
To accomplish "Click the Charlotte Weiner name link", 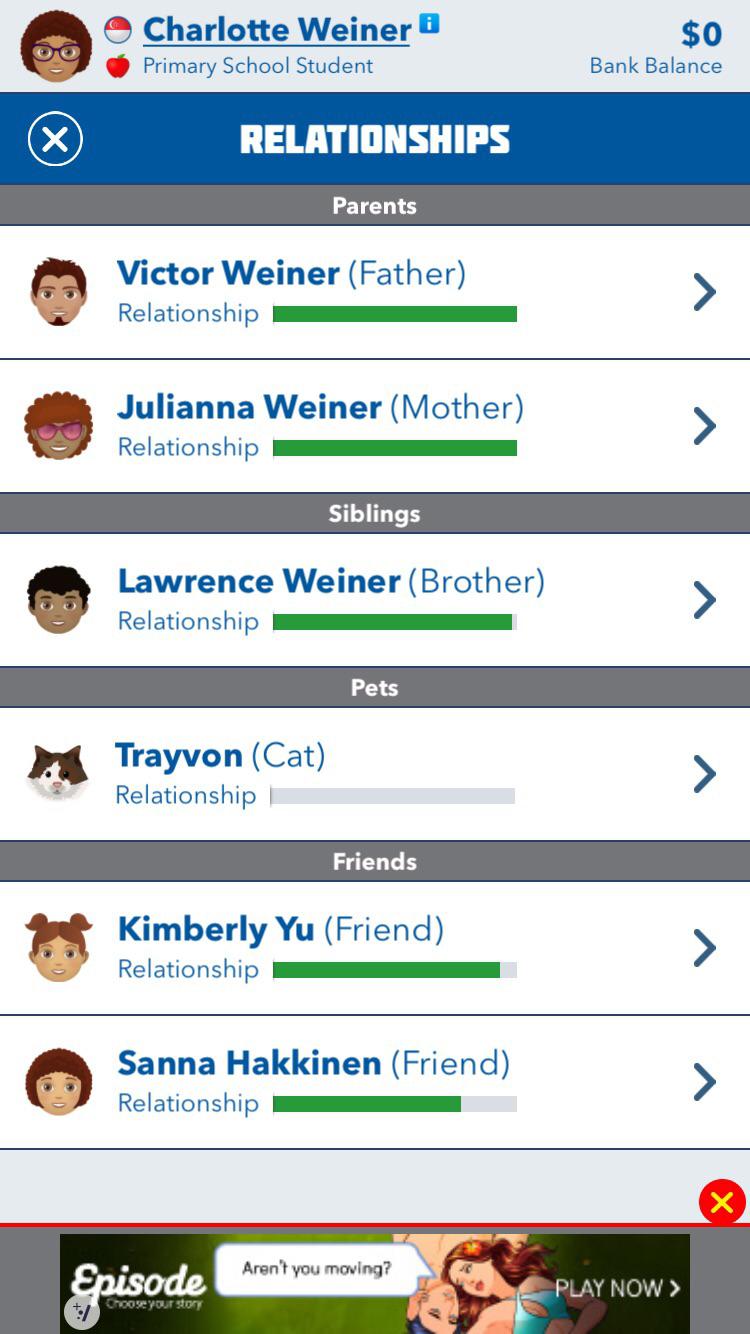I will pyautogui.click(x=277, y=29).
